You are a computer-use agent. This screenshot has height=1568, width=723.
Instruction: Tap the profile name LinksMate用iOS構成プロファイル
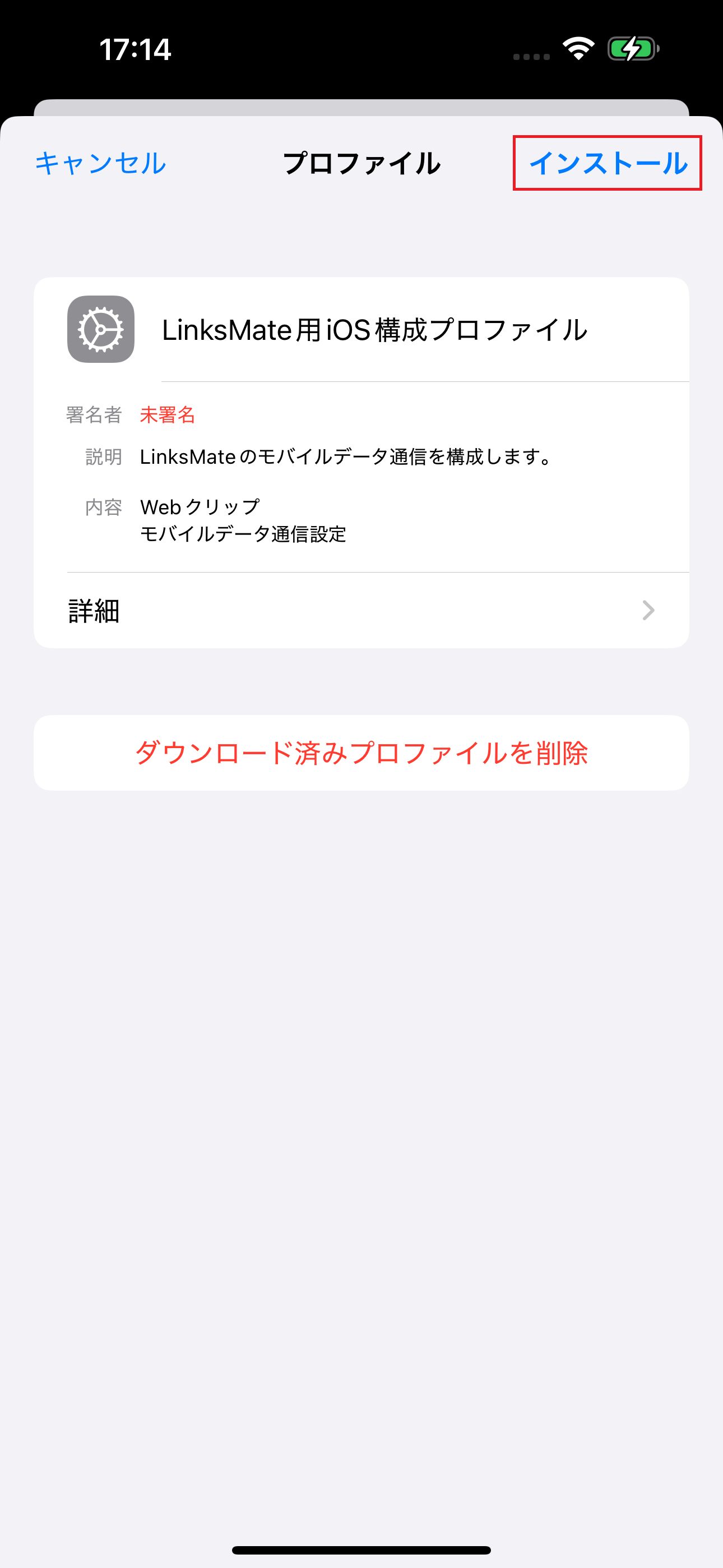374,329
